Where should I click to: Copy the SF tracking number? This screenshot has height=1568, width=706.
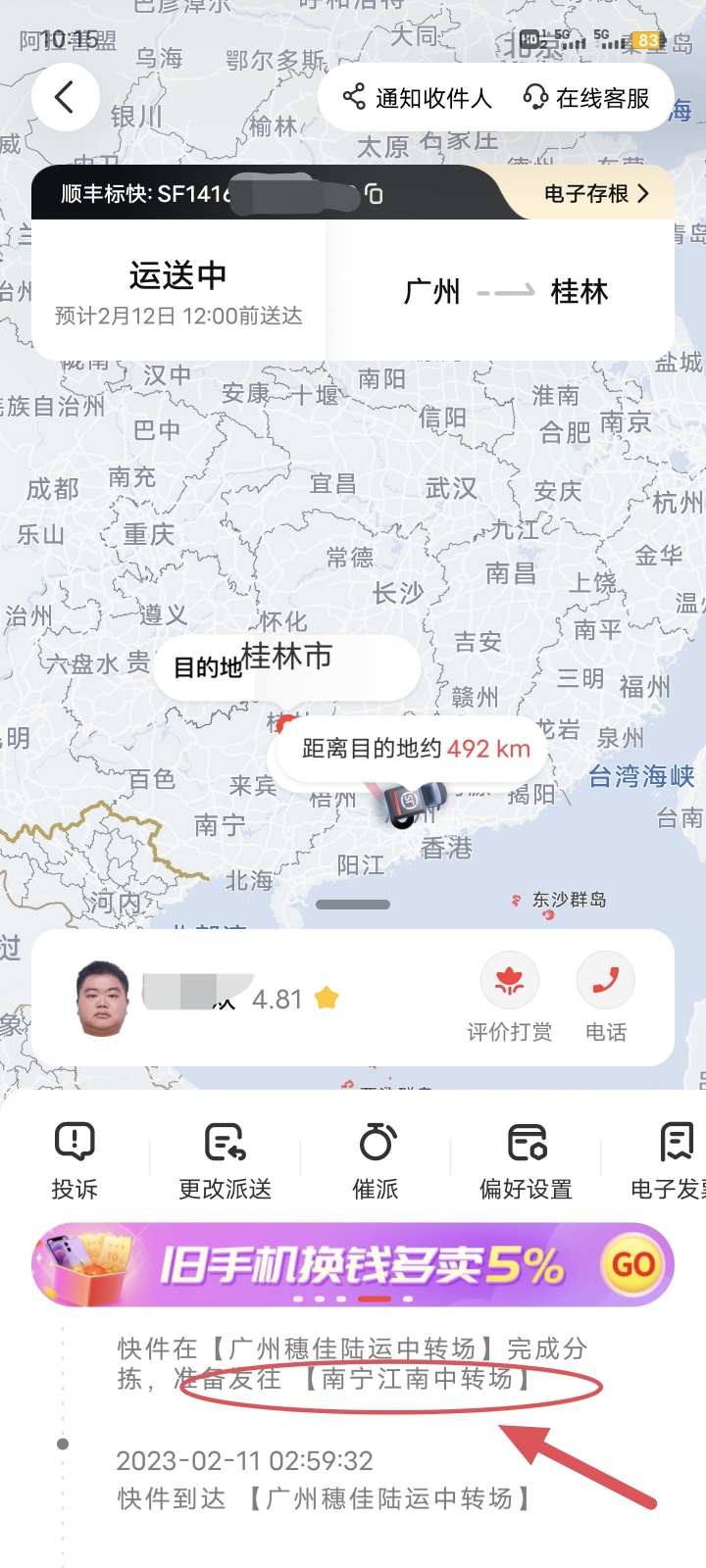pyautogui.click(x=374, y=194)
